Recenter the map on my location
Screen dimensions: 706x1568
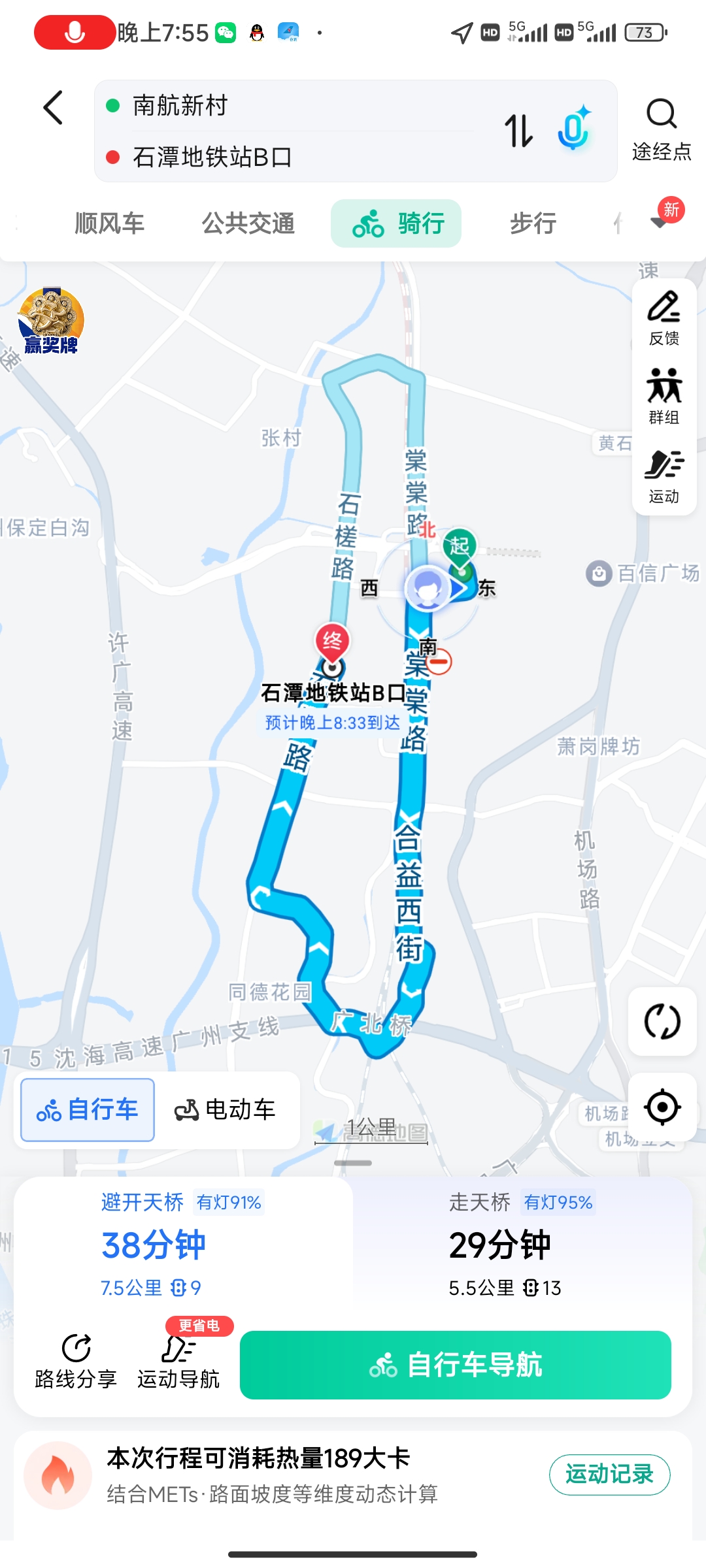pos(662,1107)
